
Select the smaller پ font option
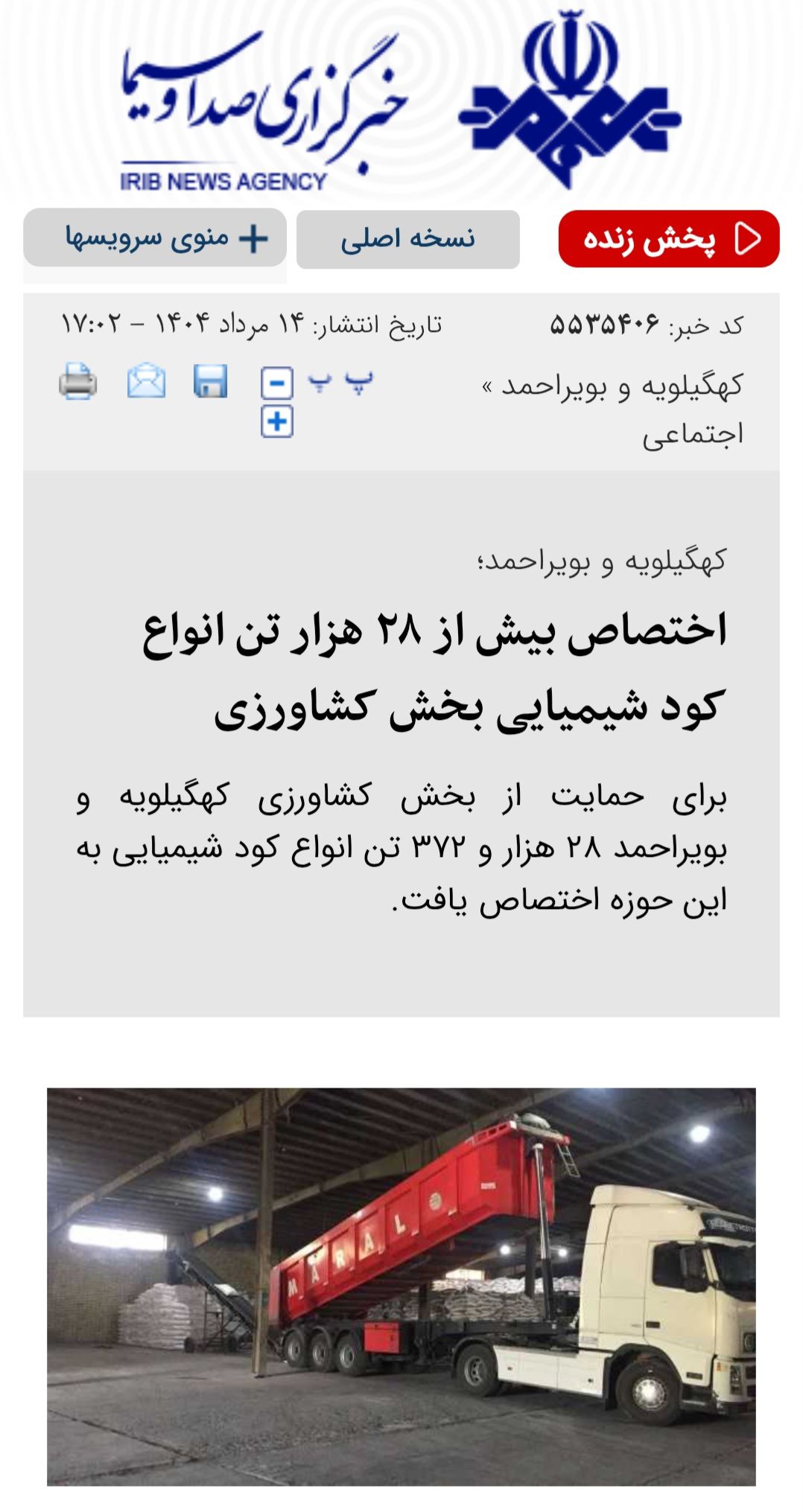click(x=320, y=383)
